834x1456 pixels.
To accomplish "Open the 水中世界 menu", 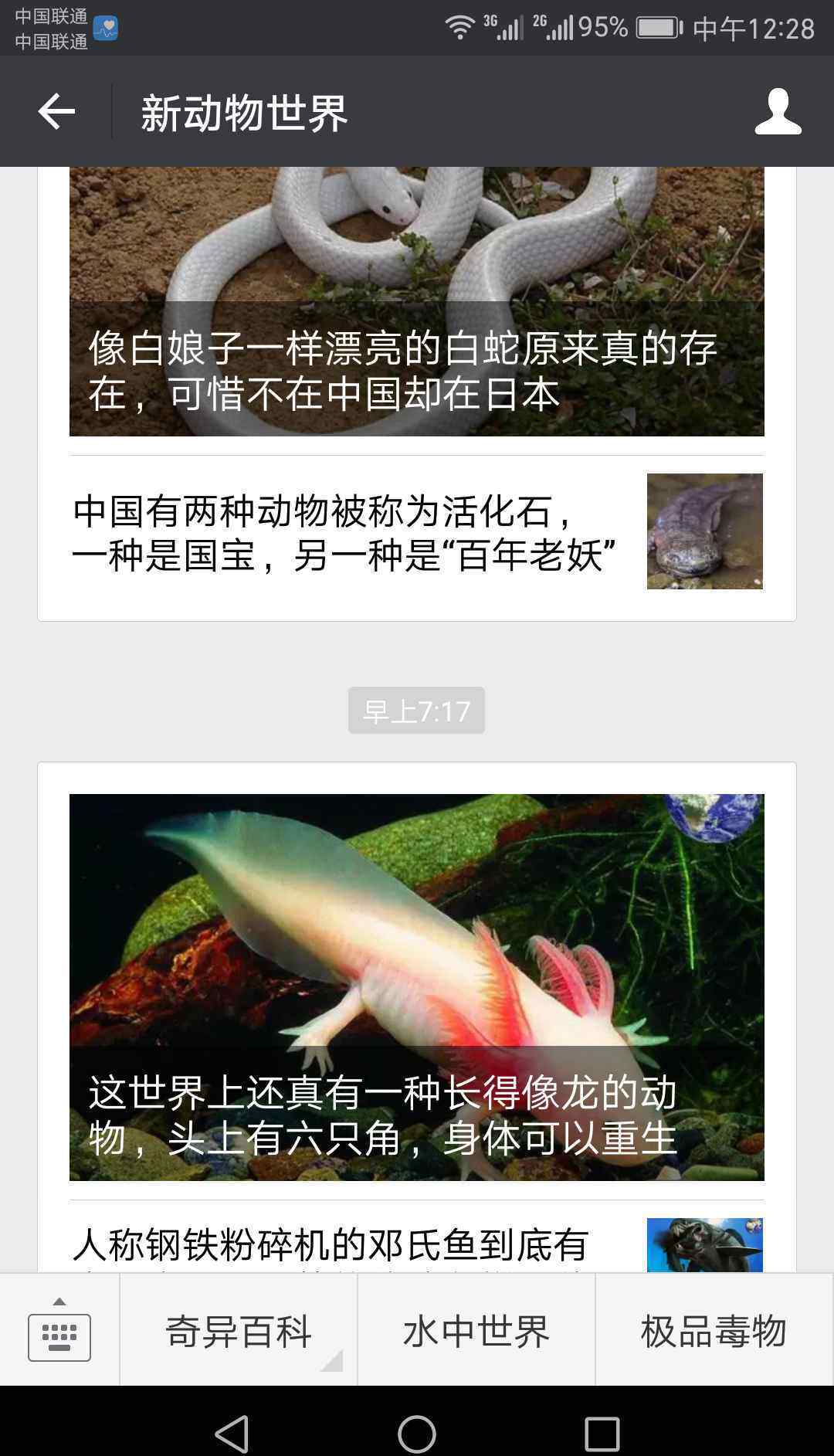I will pyautogui.click(x=476, y=1331).
